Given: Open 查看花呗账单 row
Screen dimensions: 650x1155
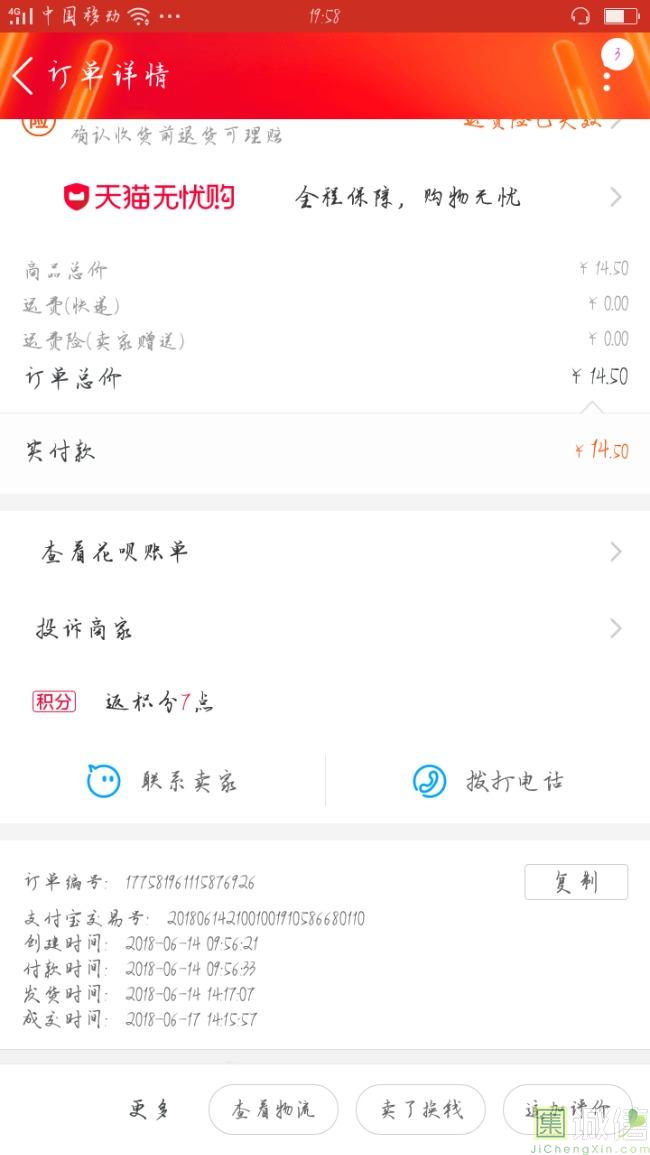Looking at the screenshot, I should [325, 552].
